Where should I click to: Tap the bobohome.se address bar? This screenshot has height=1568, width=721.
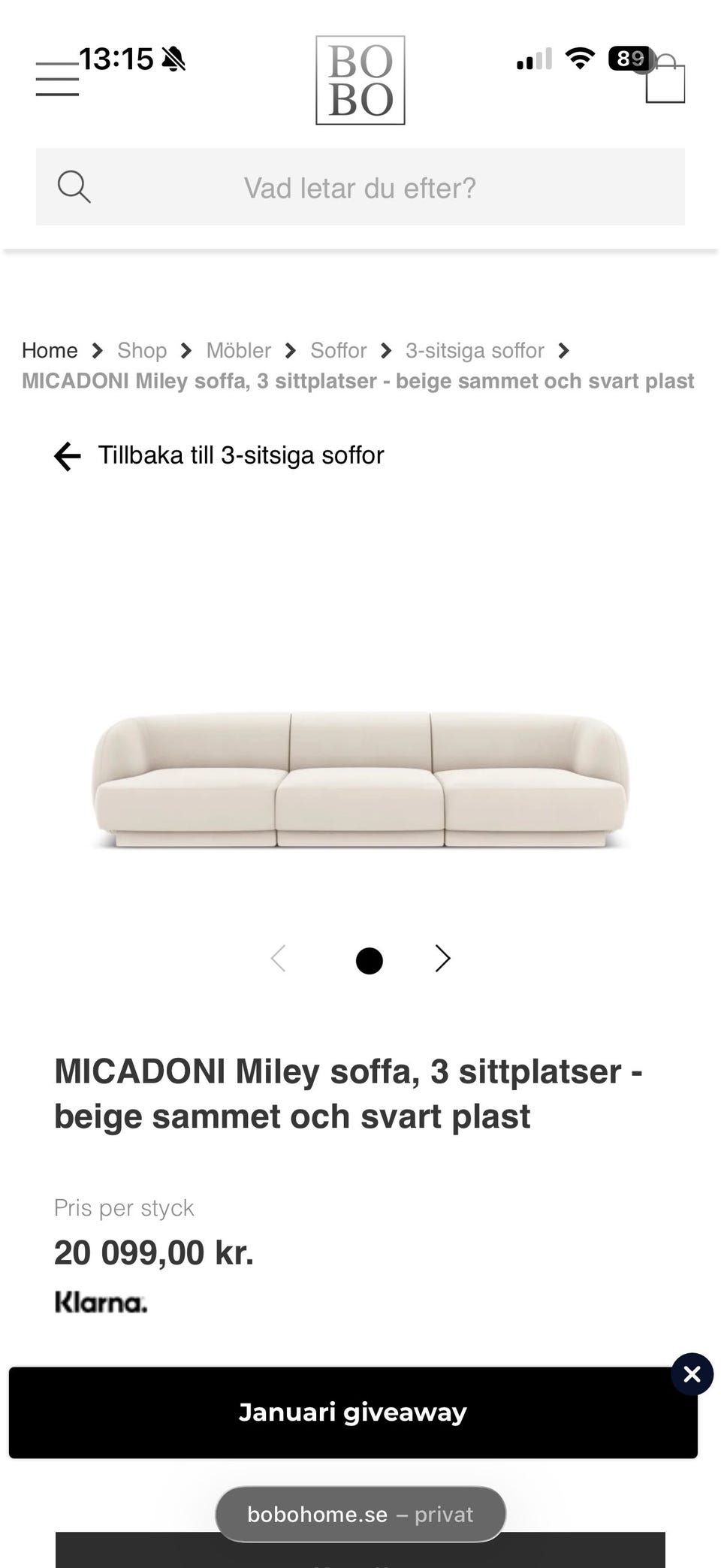360,1514
